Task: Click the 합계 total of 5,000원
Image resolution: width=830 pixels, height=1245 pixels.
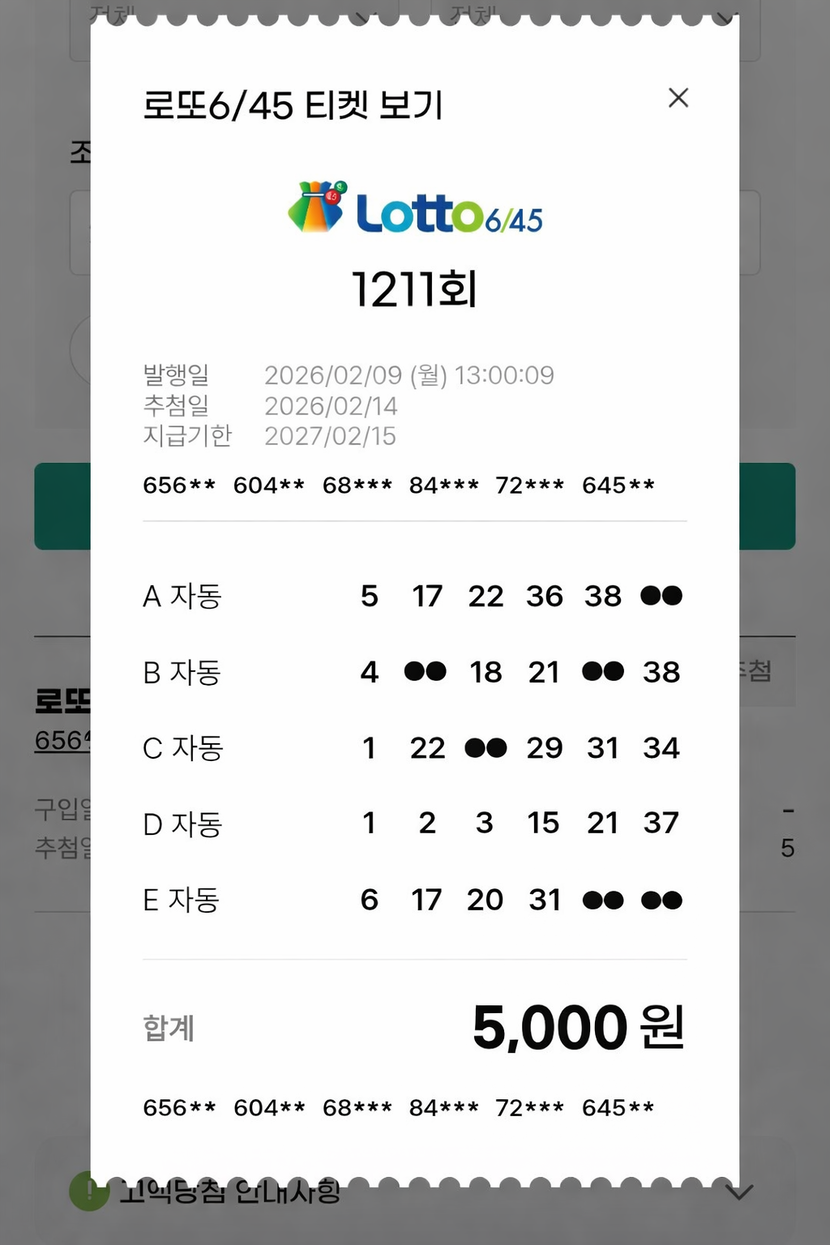Action: pyautogui.click(x=576, y=1025)
